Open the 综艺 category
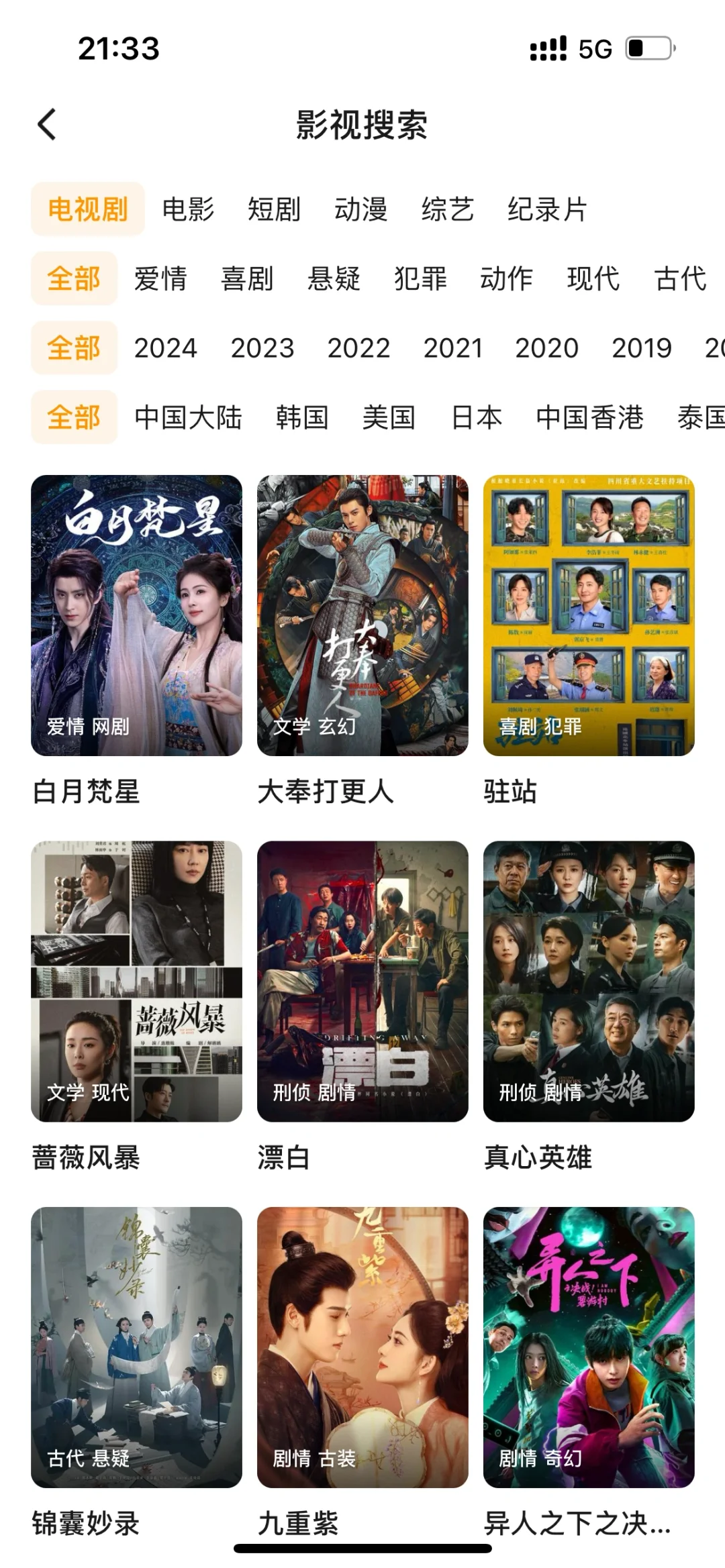725x1568 pixels. pyautogui.click(x=448, y=209)
